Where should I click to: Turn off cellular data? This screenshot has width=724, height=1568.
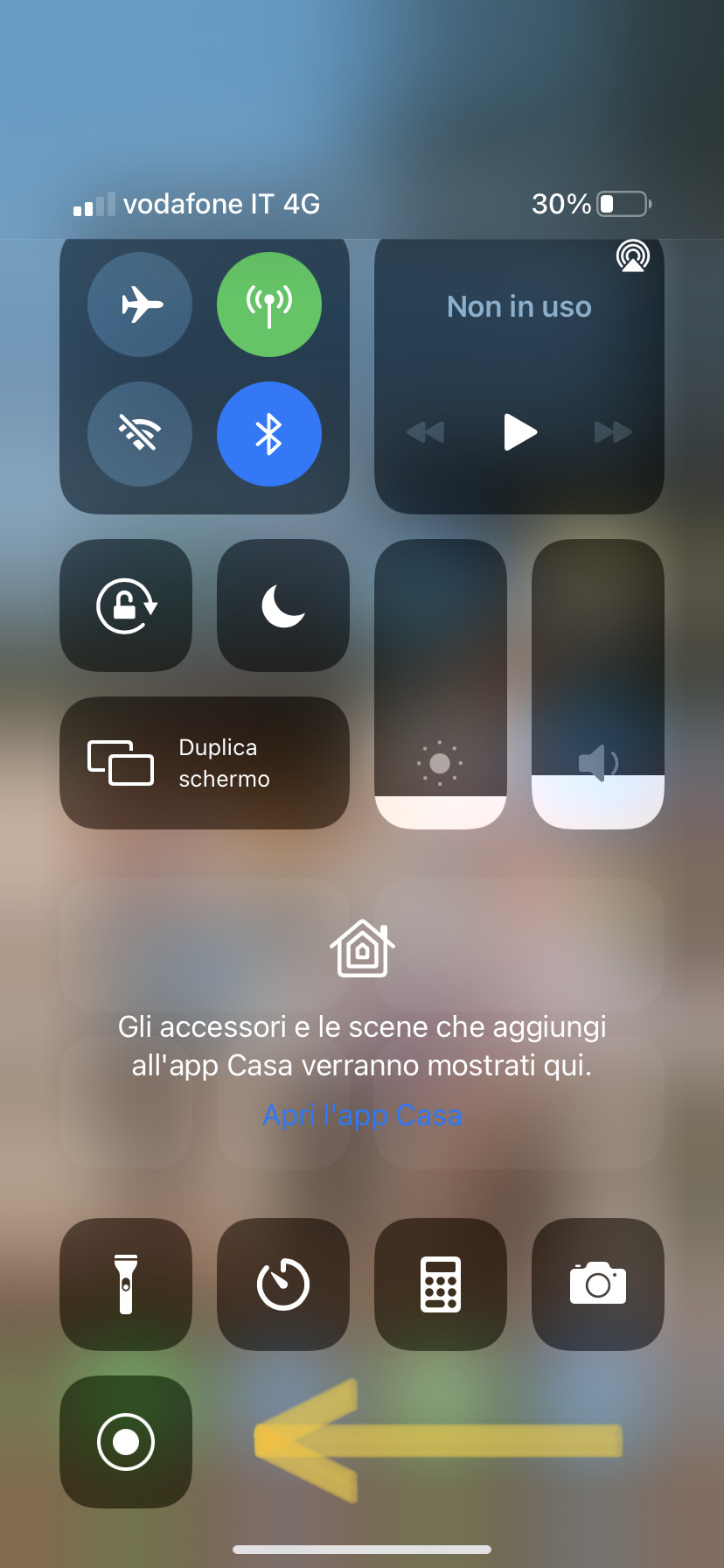tap(269, 304)
